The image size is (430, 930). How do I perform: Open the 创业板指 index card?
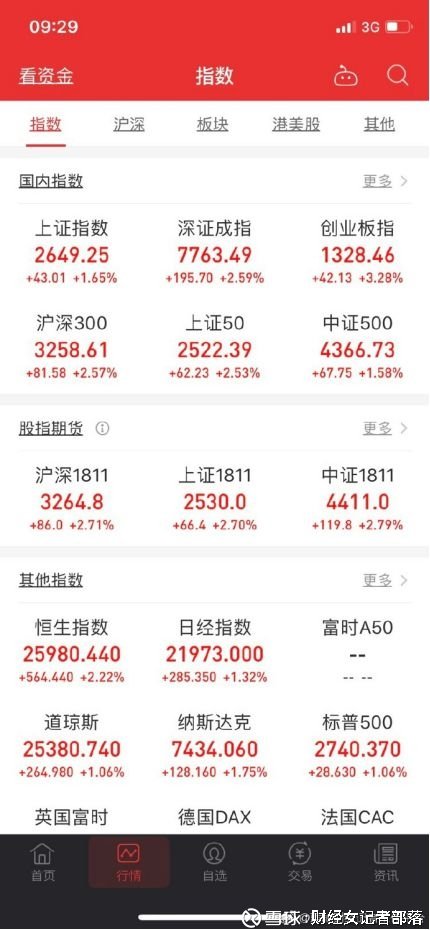pyautogui.click(x=358, y=251)
